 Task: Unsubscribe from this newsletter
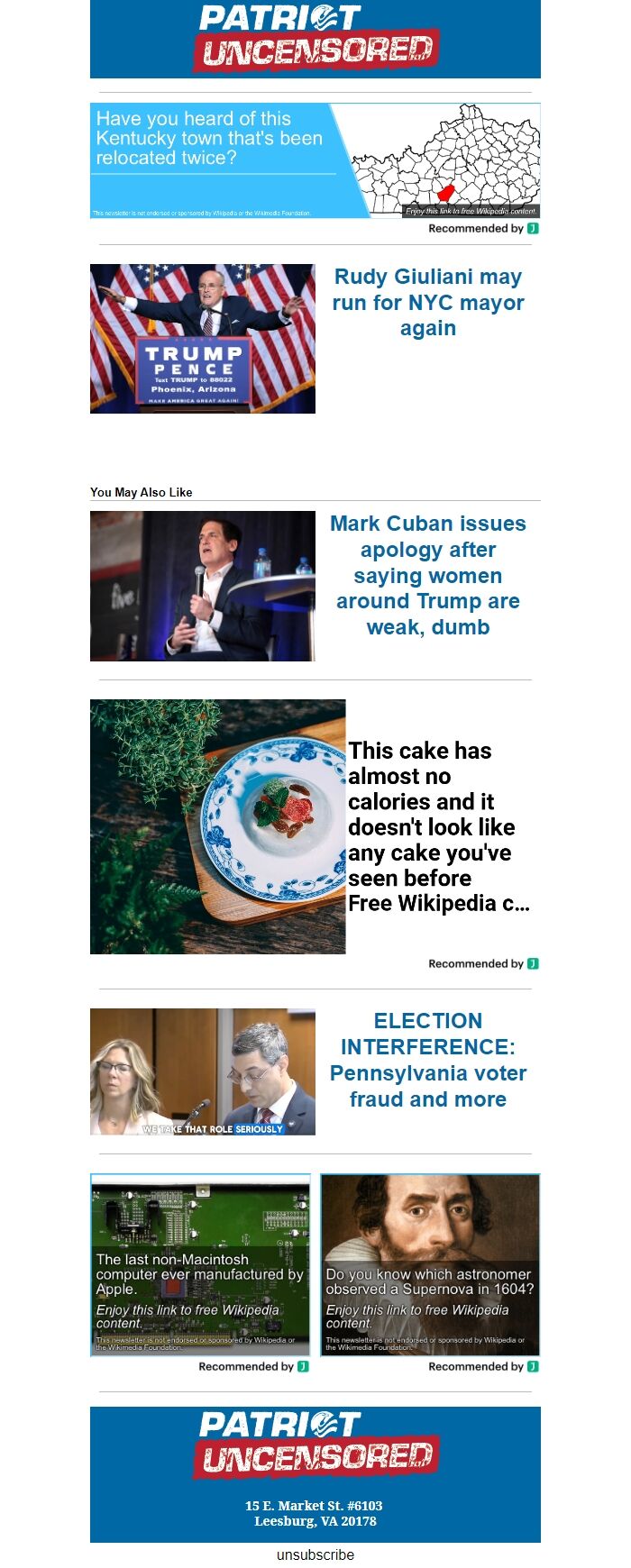tap(315, 1554)
